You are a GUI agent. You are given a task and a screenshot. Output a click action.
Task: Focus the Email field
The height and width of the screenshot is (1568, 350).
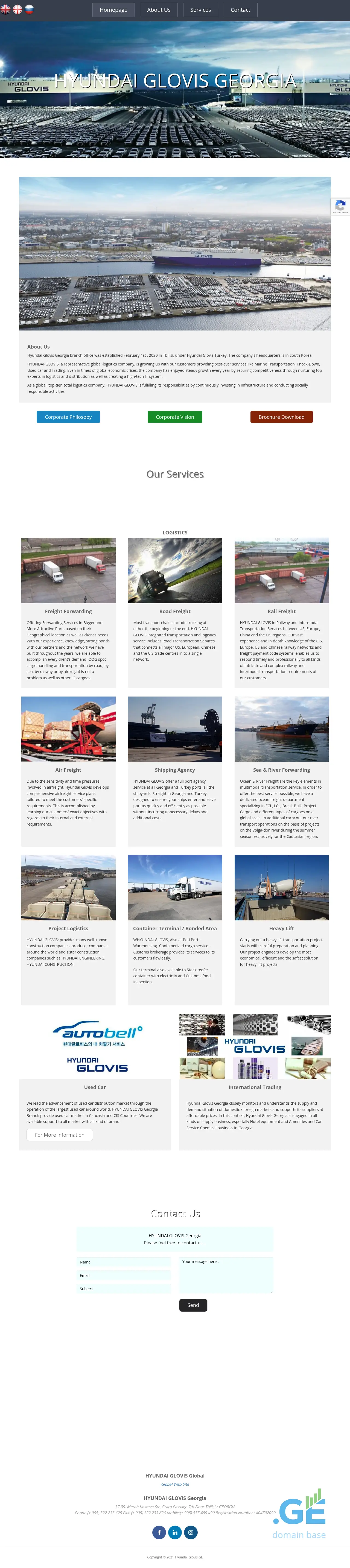coord(124,1275)
